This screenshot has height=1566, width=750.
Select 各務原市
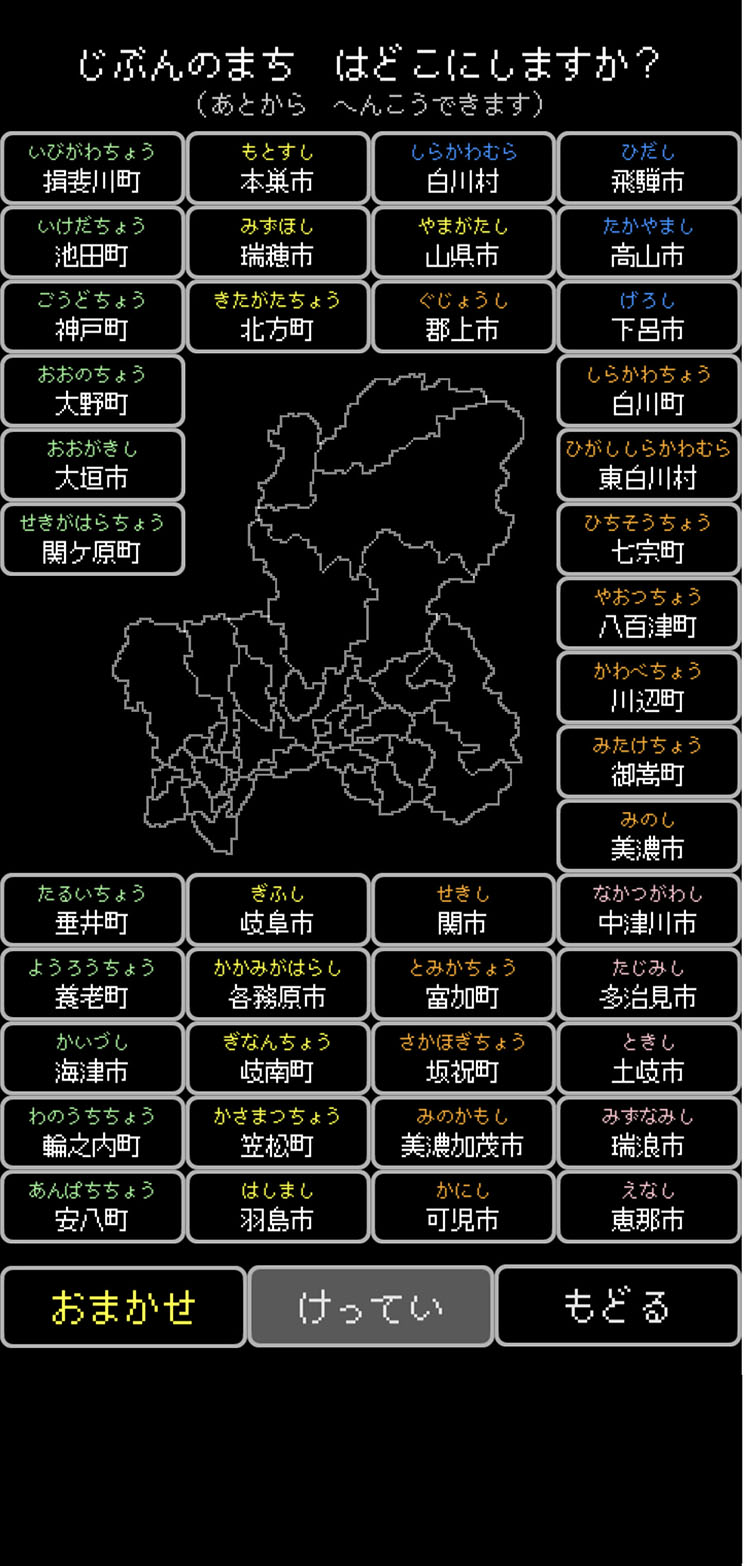(x=278, y=983)
